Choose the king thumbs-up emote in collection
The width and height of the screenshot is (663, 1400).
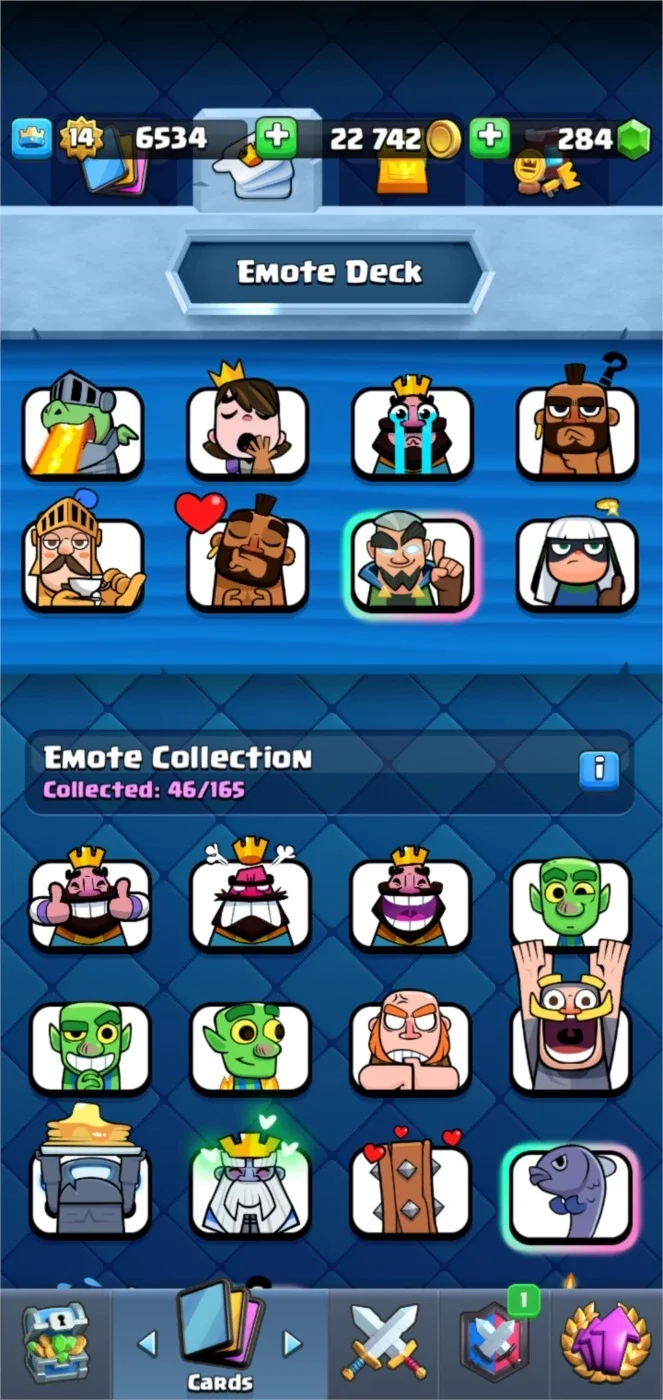(x=90, y=899)
